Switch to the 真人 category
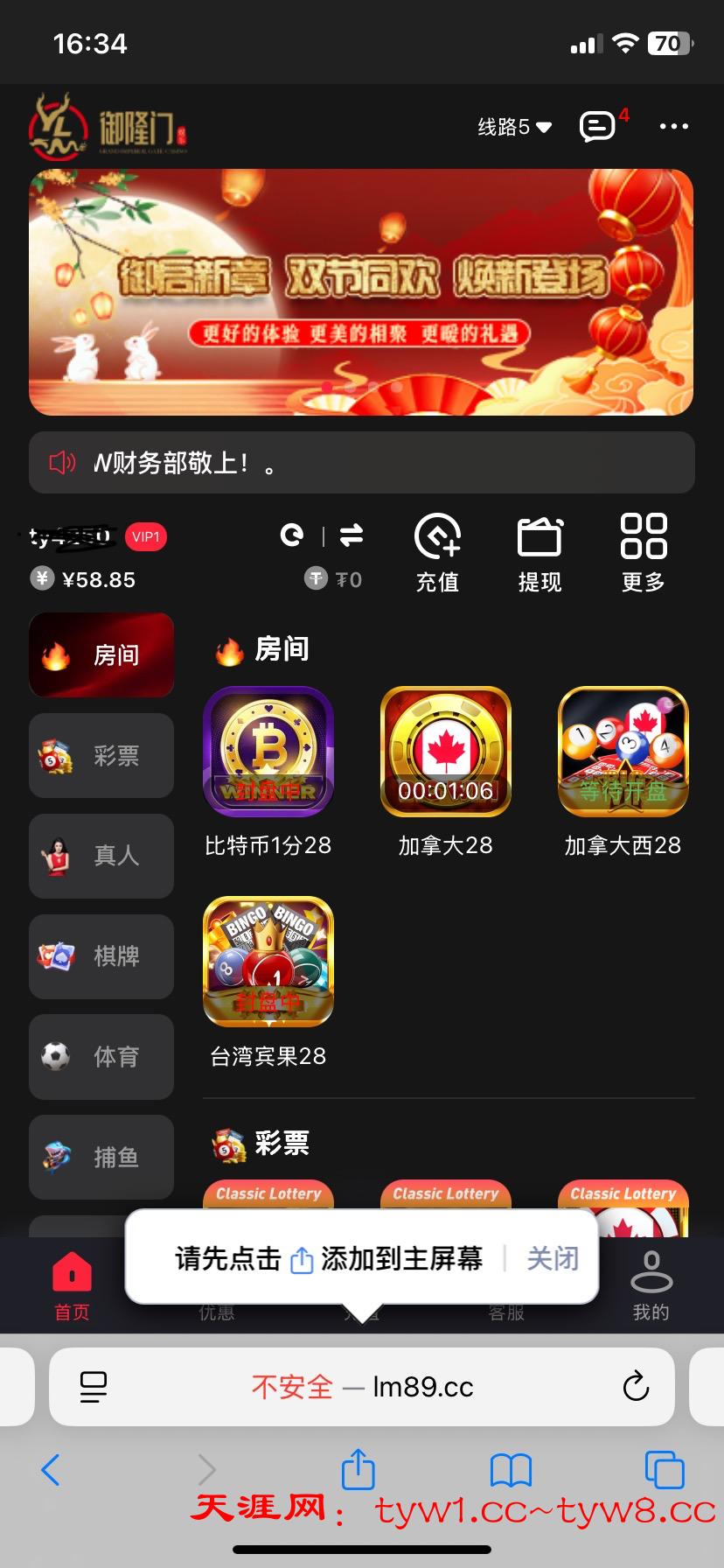 point(101,856)
